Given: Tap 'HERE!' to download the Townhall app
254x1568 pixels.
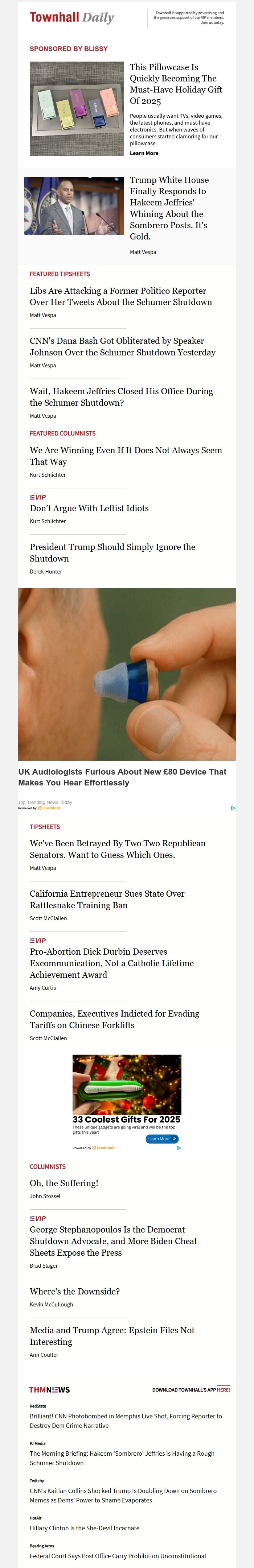Looking at the screenshot, I should 223,1390.
